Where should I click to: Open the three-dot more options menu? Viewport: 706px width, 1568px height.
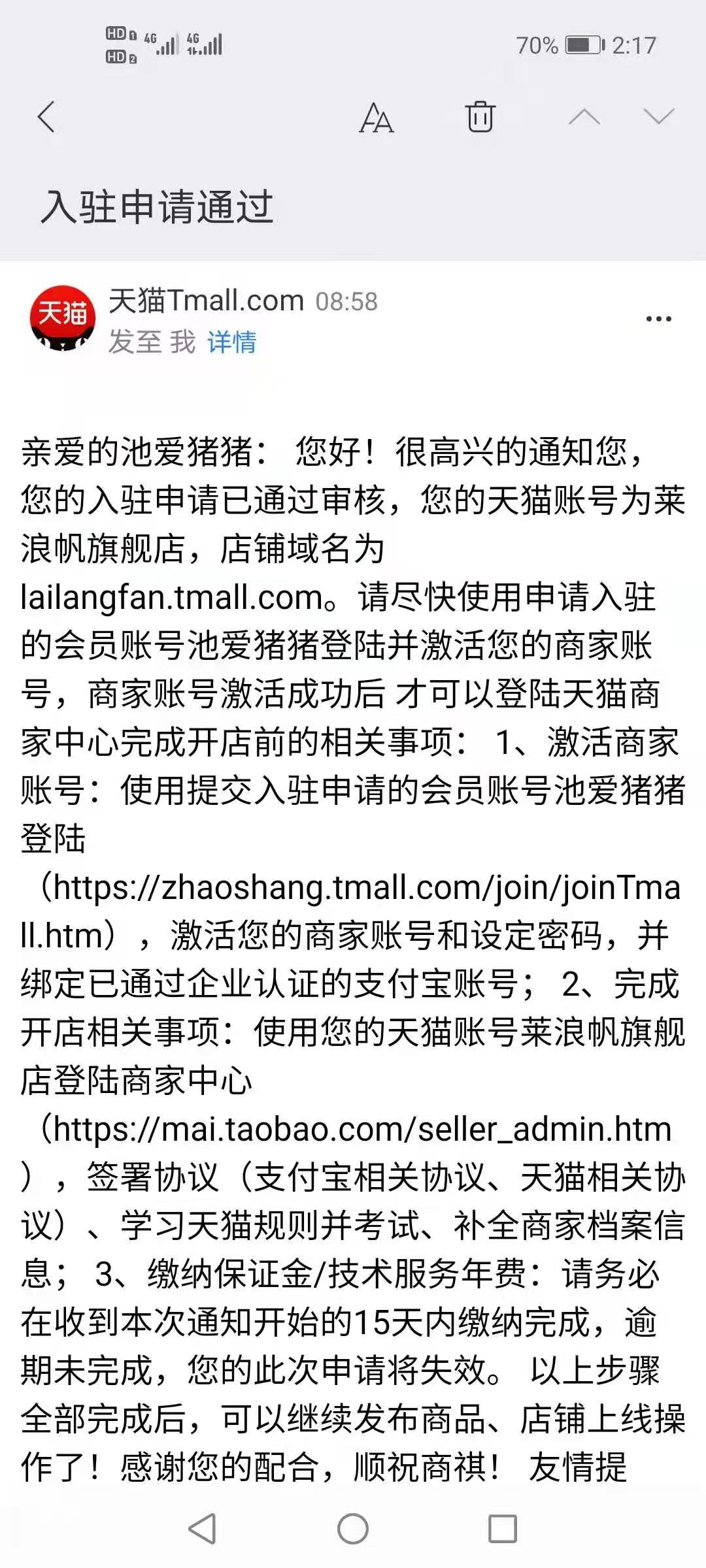pos(658,319)
